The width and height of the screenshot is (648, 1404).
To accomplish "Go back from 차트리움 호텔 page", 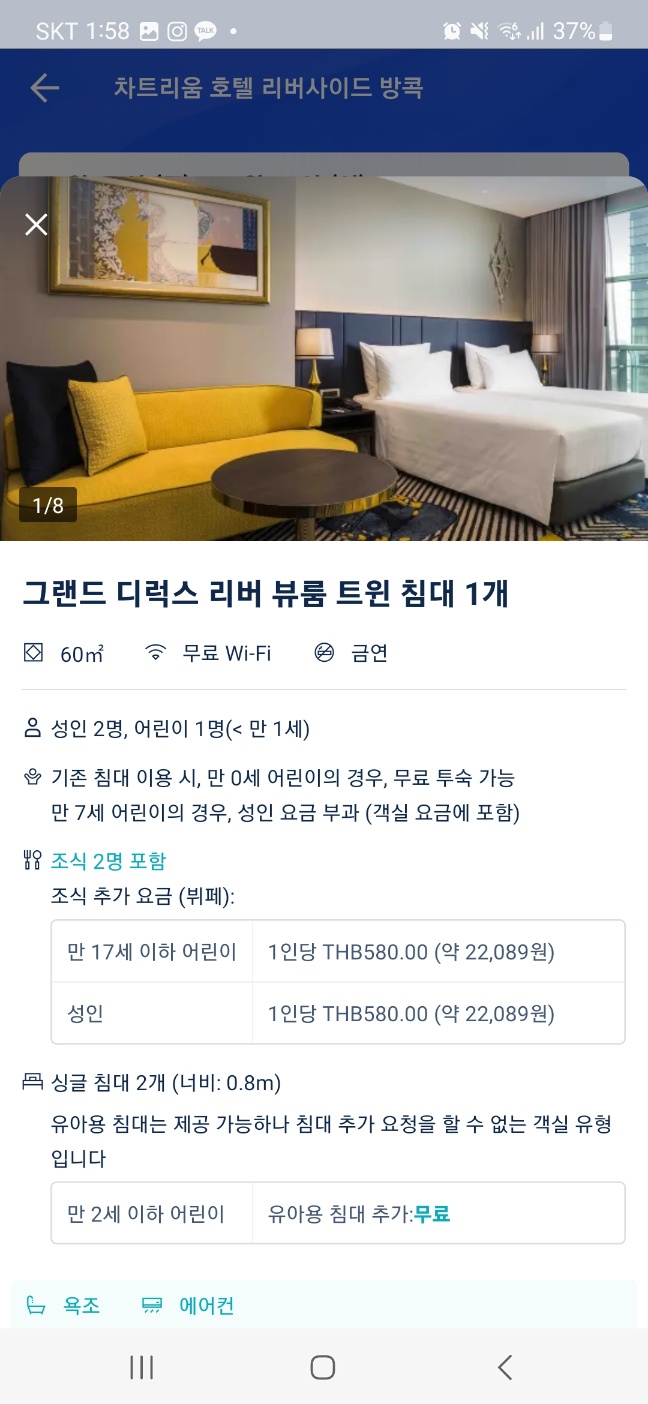I will 45,88.
